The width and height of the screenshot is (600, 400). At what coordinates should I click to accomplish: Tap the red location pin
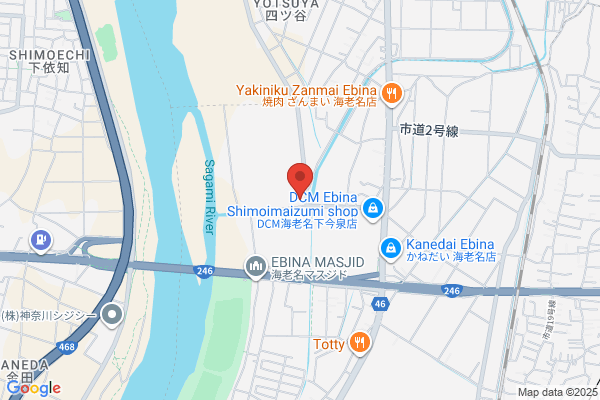300,180
